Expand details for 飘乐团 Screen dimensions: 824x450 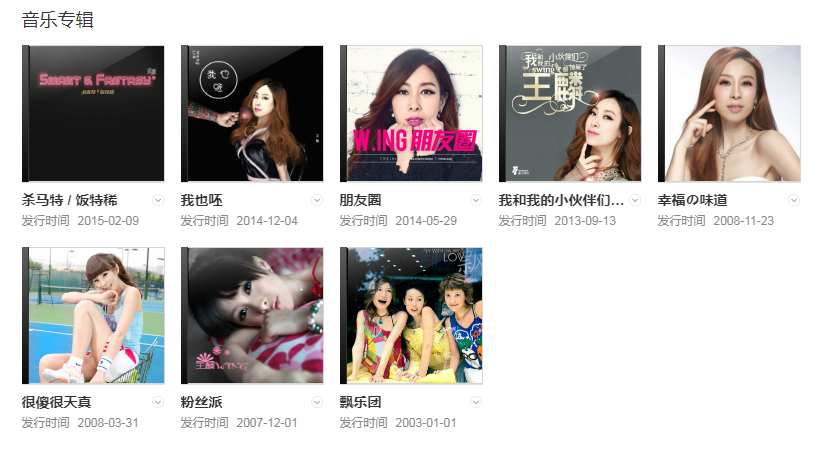(476, 402)
